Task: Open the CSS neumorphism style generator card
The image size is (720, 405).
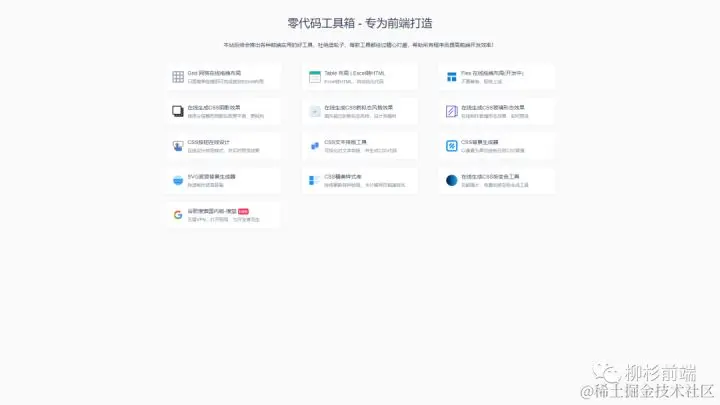Action: 361,111
